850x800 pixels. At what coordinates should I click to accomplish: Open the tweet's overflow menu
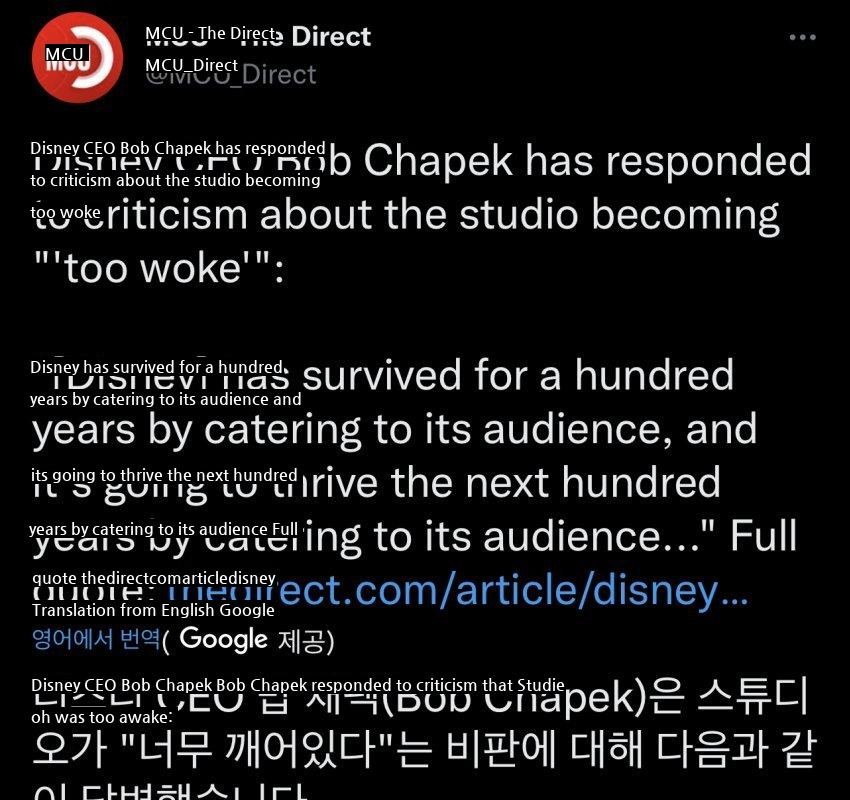802,38
